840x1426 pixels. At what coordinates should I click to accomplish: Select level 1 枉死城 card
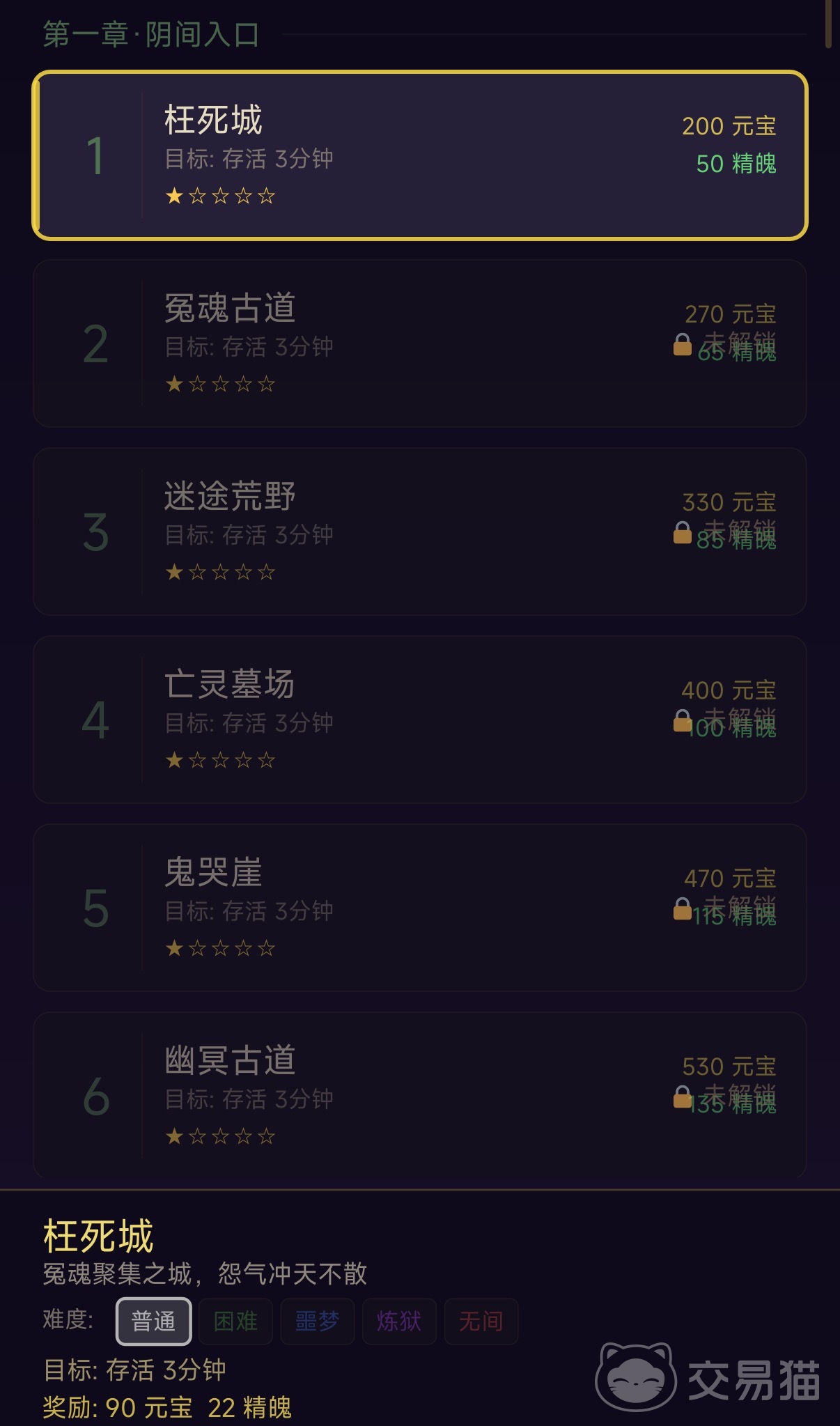pos(419,155)
